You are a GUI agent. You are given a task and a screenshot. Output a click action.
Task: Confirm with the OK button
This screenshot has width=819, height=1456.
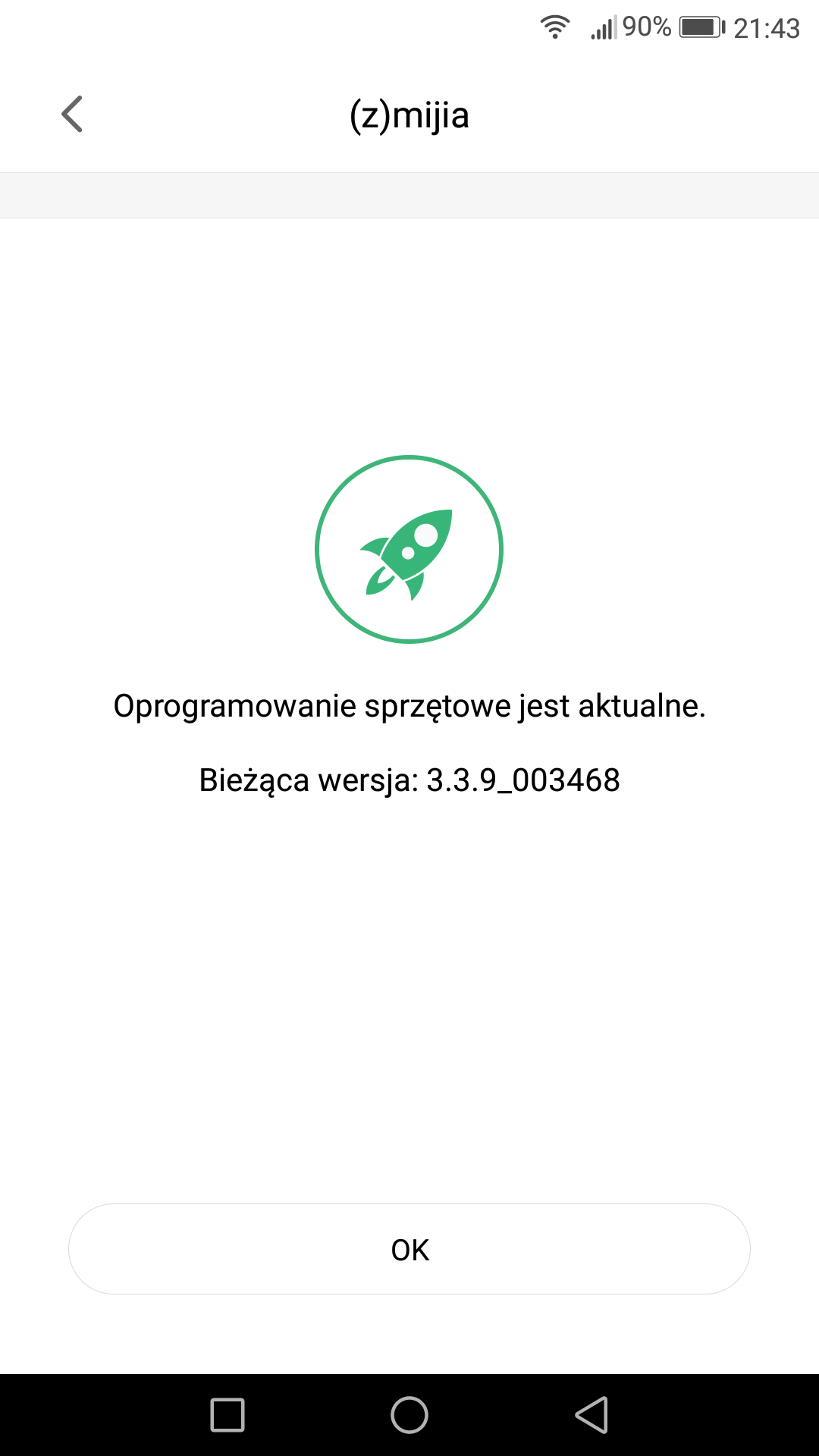tap(409, 1249)
